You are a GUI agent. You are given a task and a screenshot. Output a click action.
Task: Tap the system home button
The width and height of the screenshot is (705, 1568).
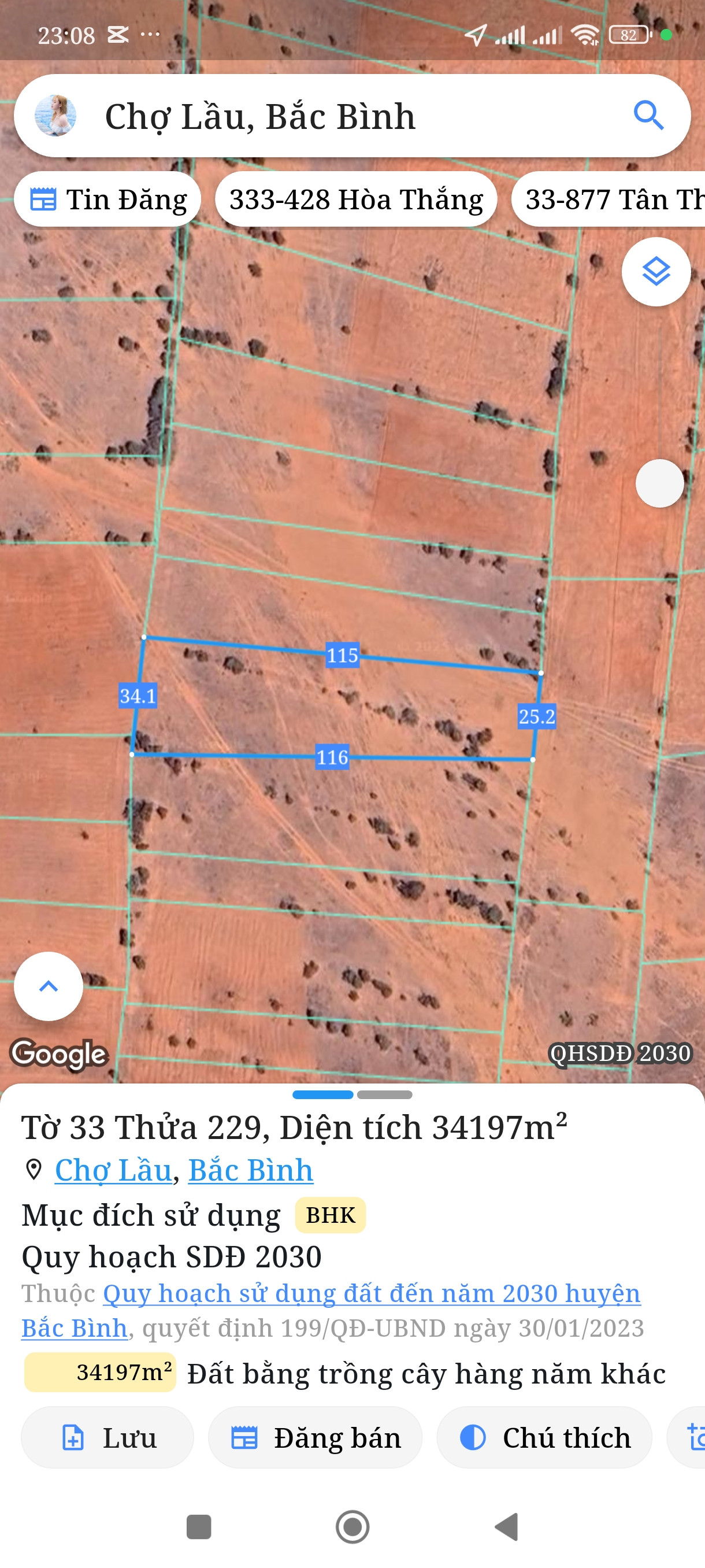(353, 1526)
